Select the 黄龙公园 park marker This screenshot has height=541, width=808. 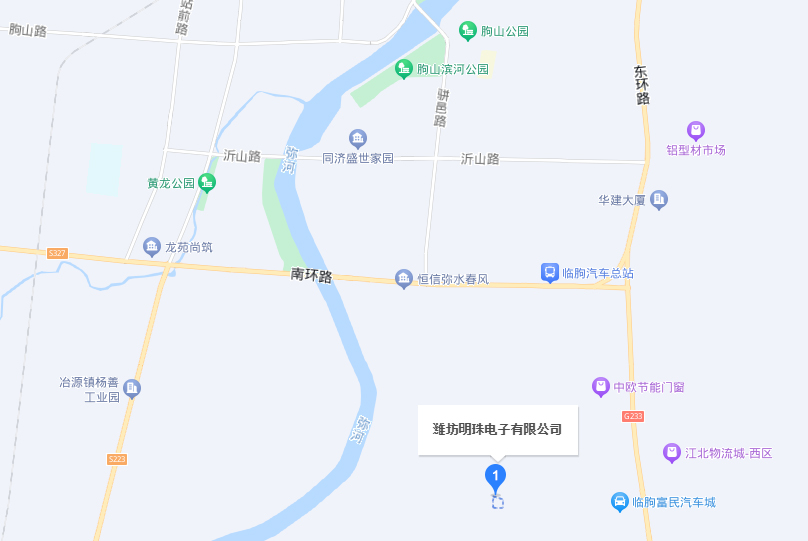(207, 182)
